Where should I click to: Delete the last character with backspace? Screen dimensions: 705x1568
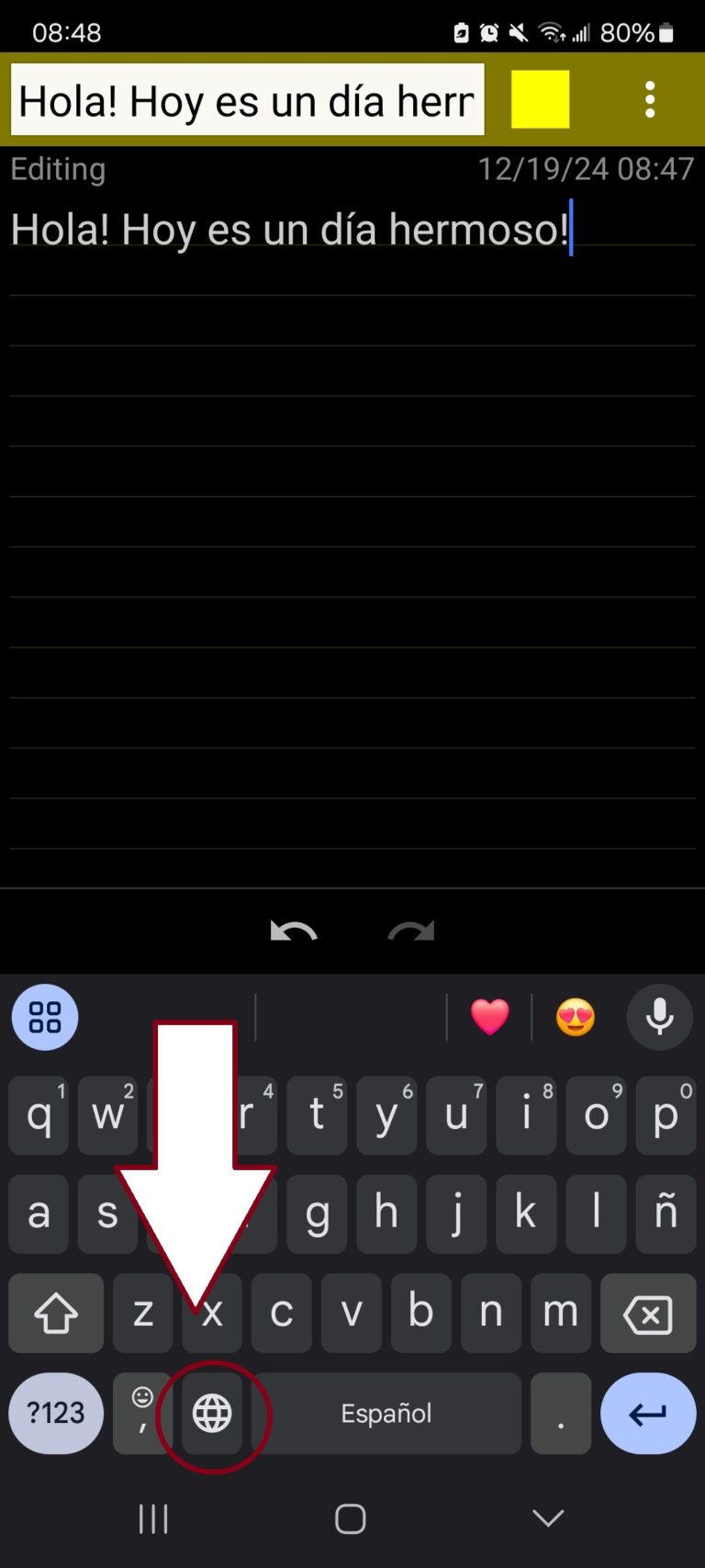click(648, 1314)
